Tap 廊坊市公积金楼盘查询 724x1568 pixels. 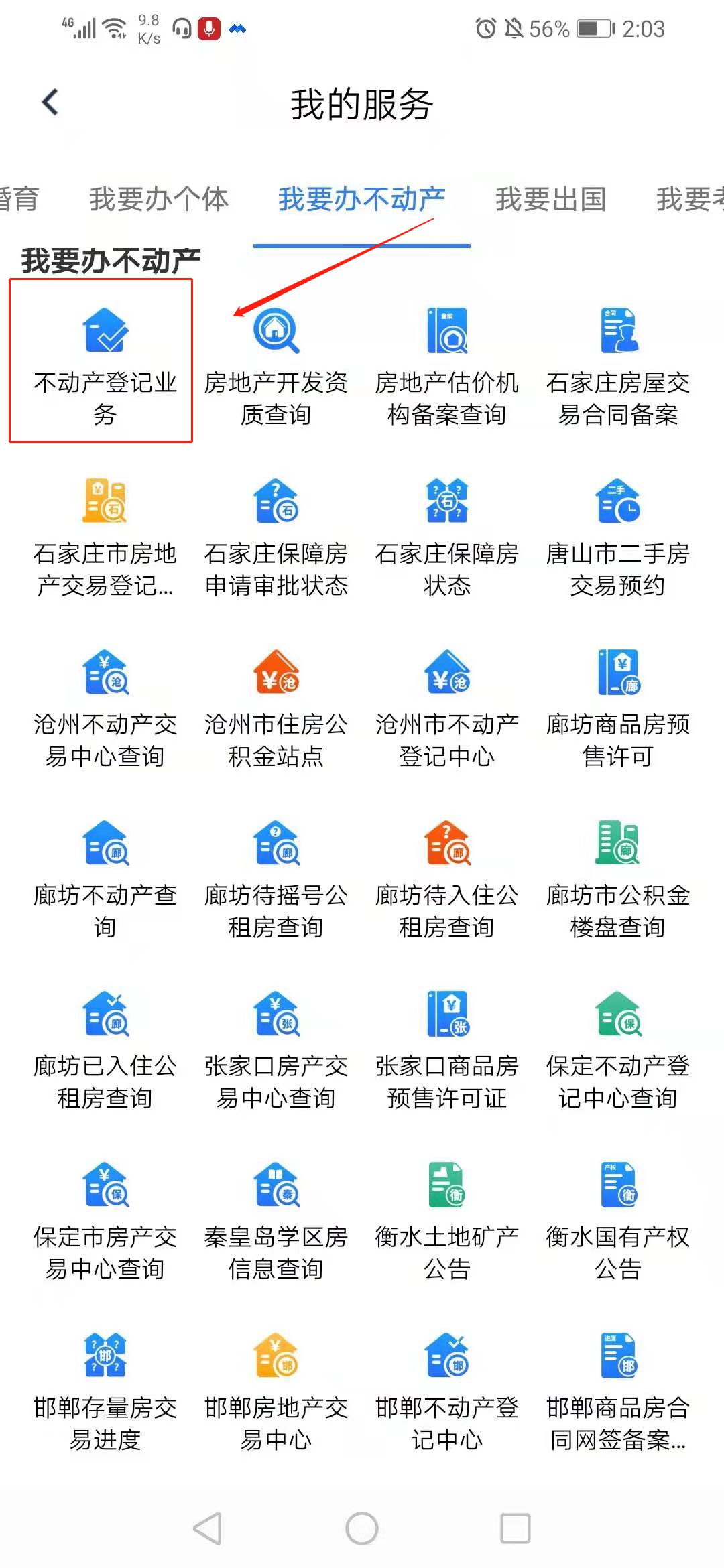point(617,878)
